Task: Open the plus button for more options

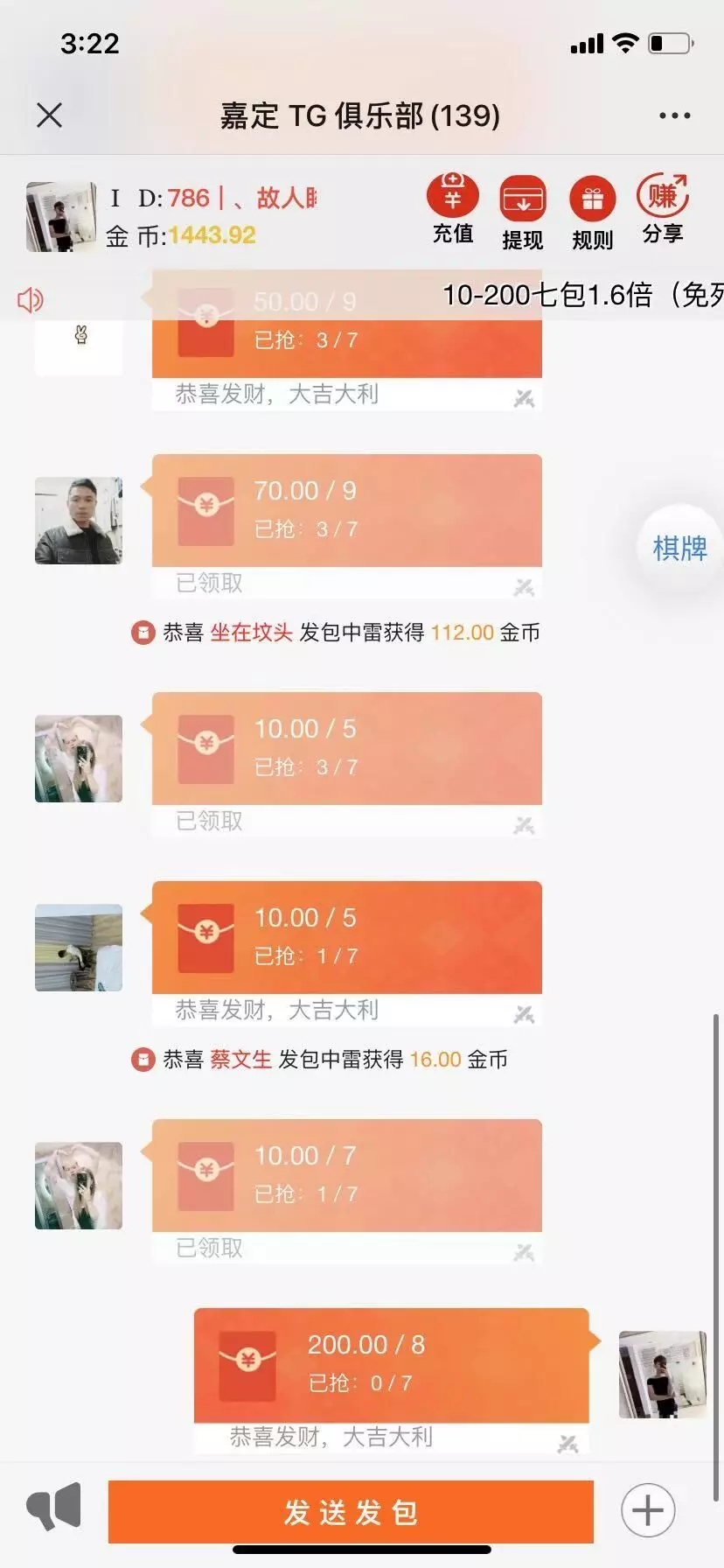Action: click(x=648, y=1510)
